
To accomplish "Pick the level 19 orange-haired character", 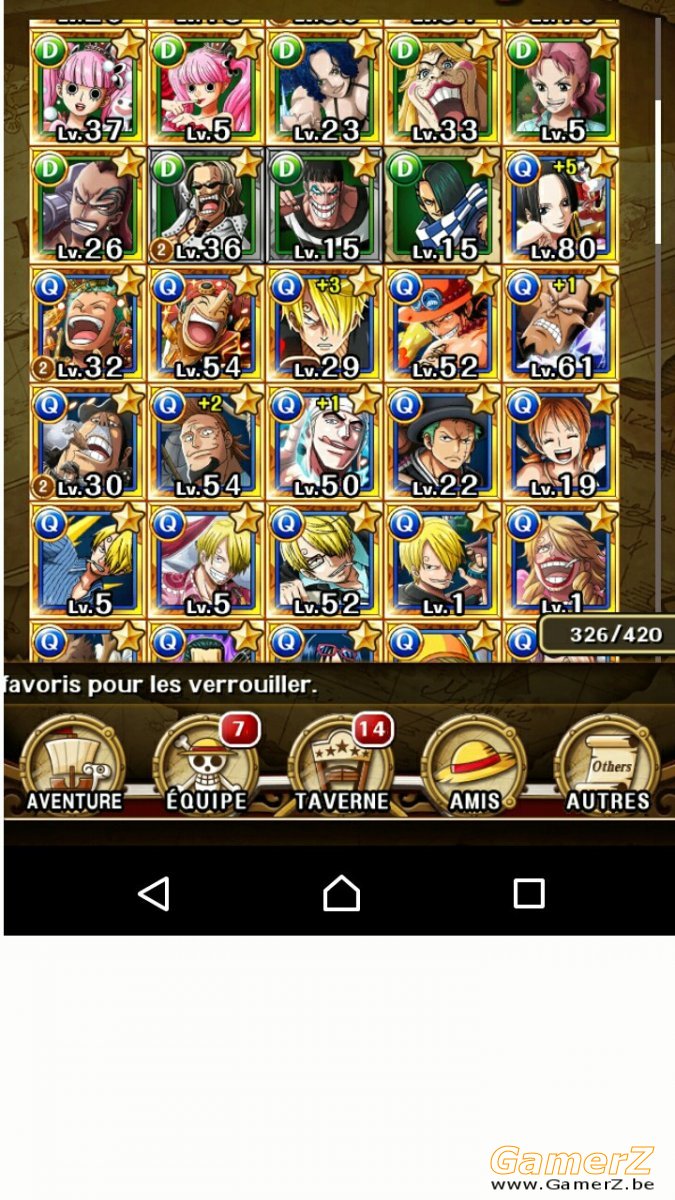I will click(x=561, y=442).
